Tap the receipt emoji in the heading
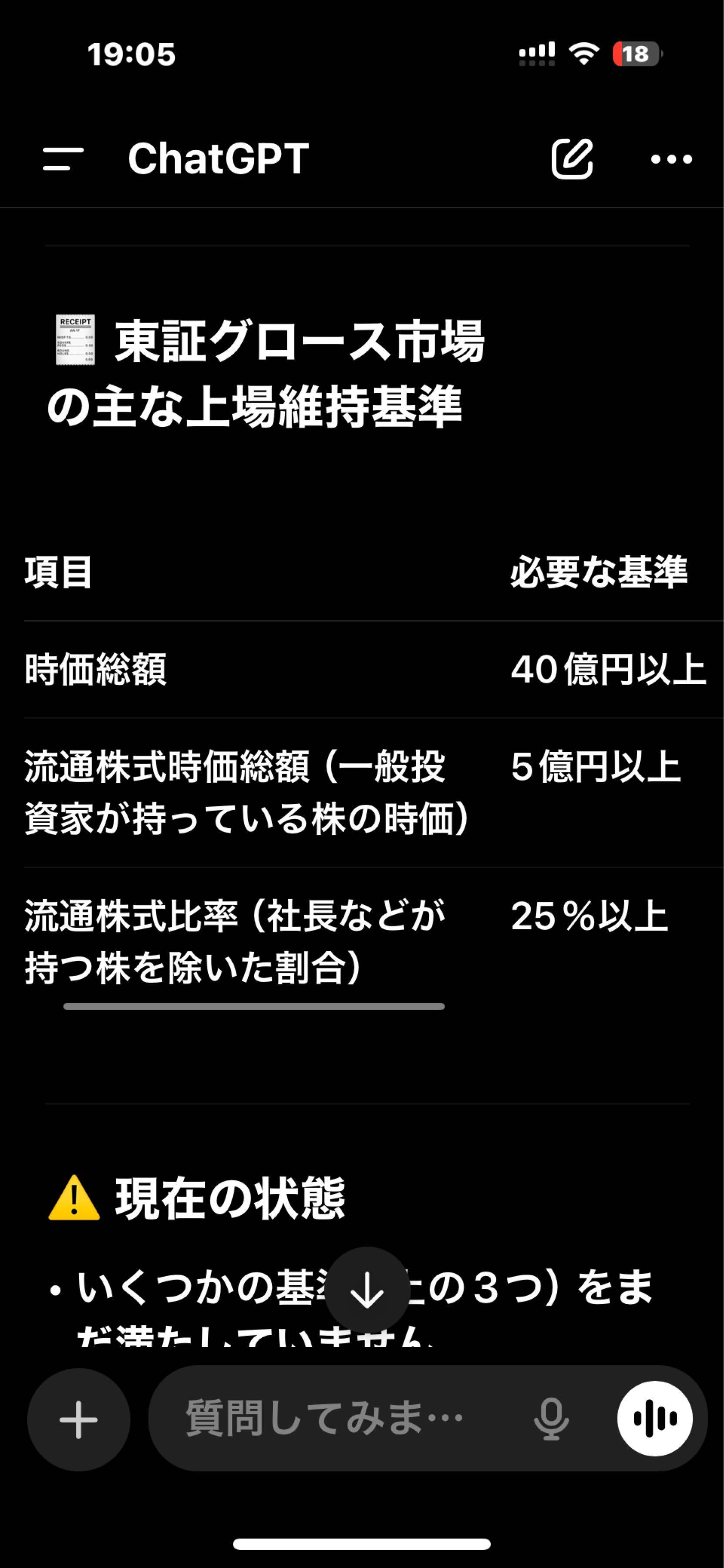The width and height of the screenshot is (724, 1568). pos(75,341)
